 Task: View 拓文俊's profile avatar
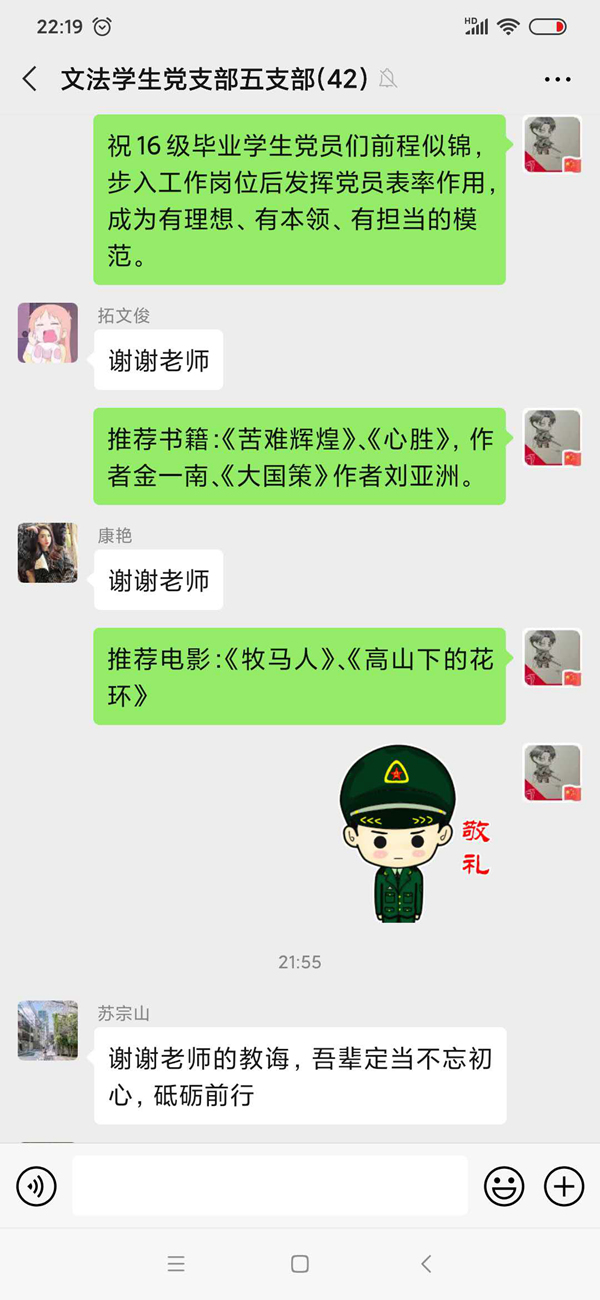tap(48, 332)
